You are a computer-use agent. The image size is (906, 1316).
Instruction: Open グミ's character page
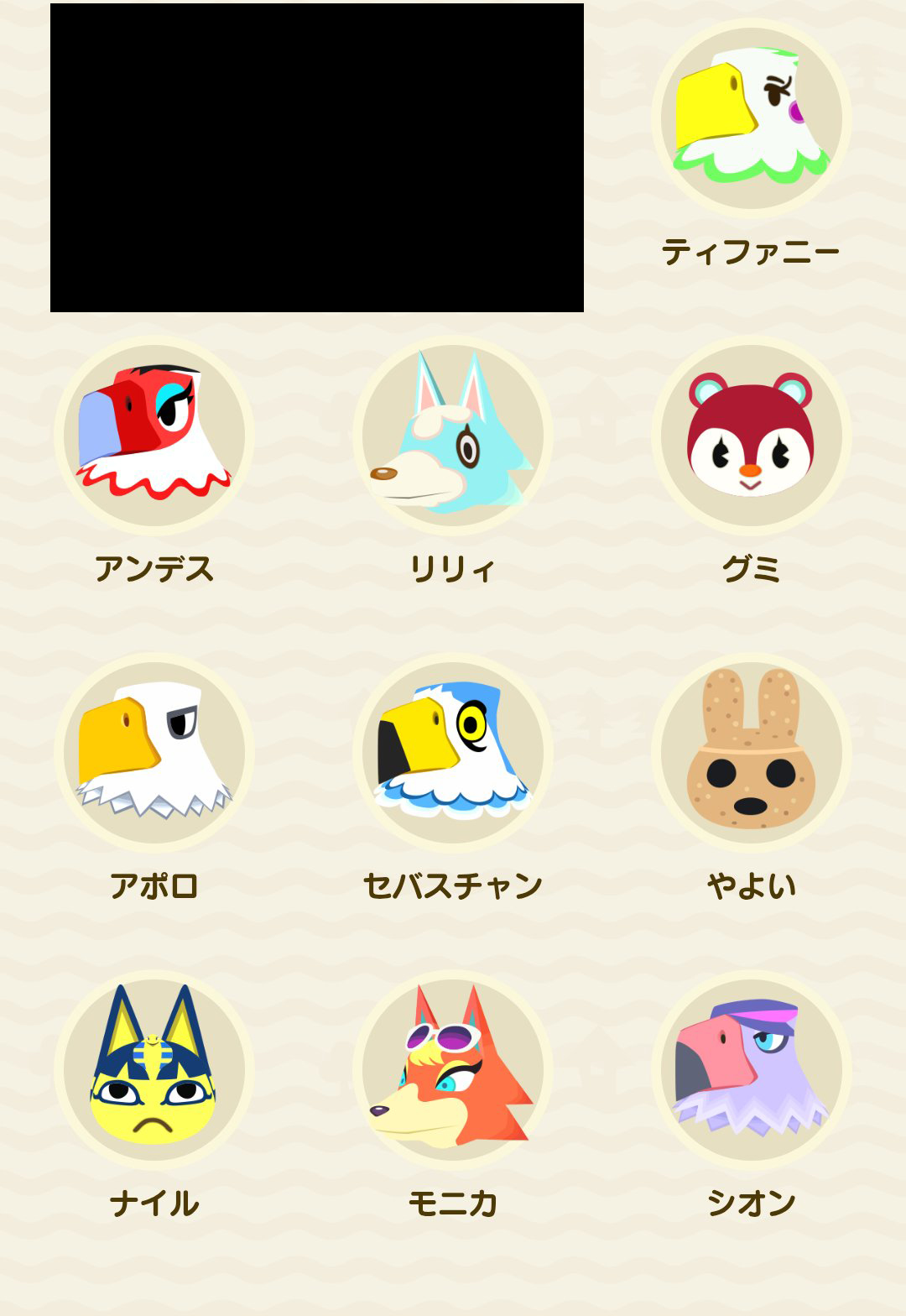751,436
